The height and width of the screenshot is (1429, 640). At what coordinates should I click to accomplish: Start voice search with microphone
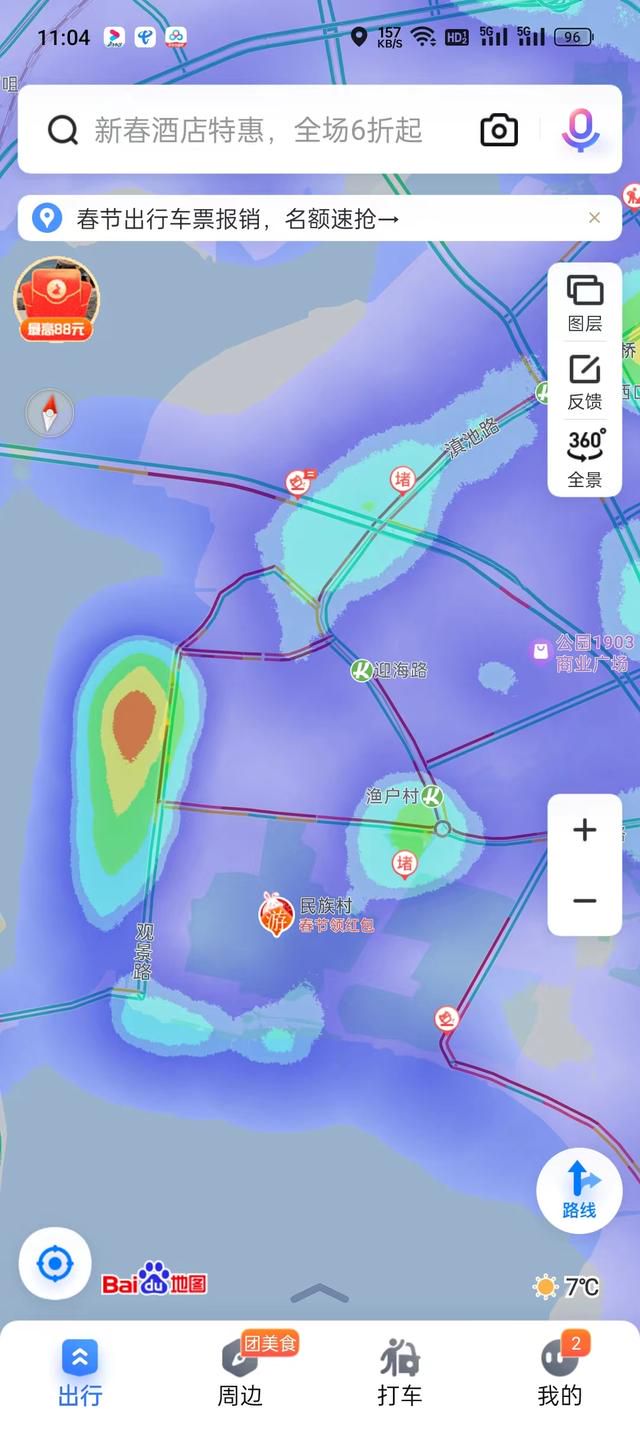[x=580, y=130]
